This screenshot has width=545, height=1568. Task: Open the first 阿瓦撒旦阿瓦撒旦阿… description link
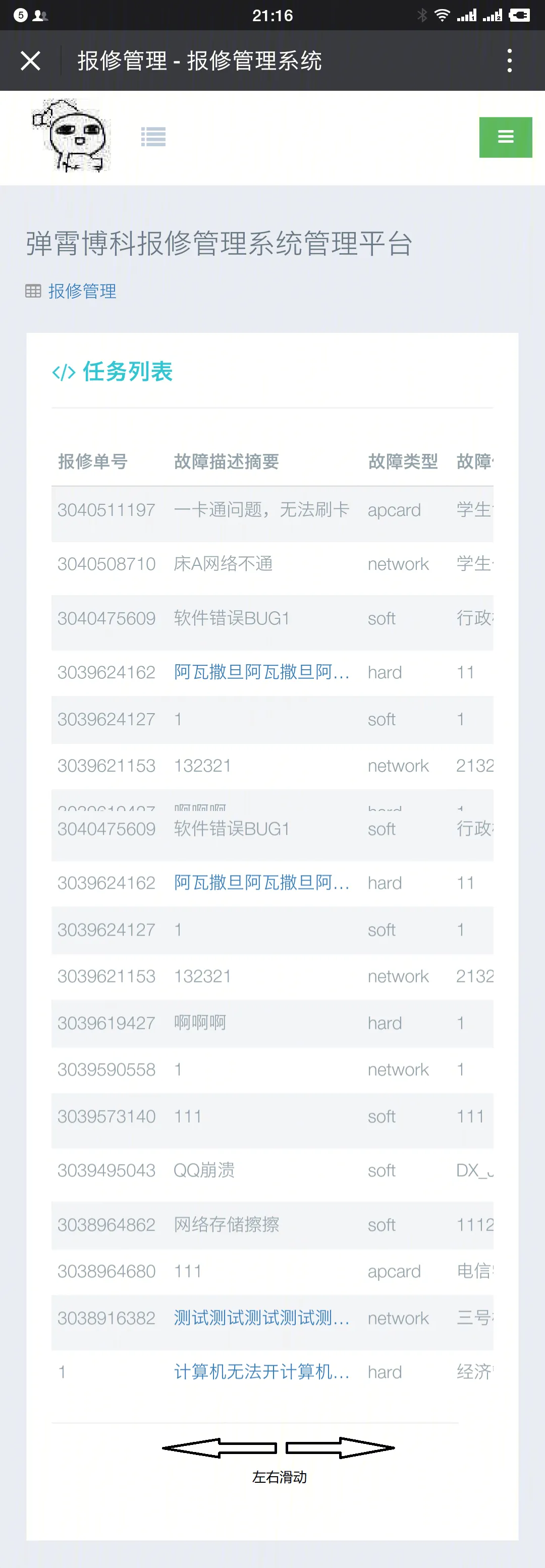click(x=261, y=671)
